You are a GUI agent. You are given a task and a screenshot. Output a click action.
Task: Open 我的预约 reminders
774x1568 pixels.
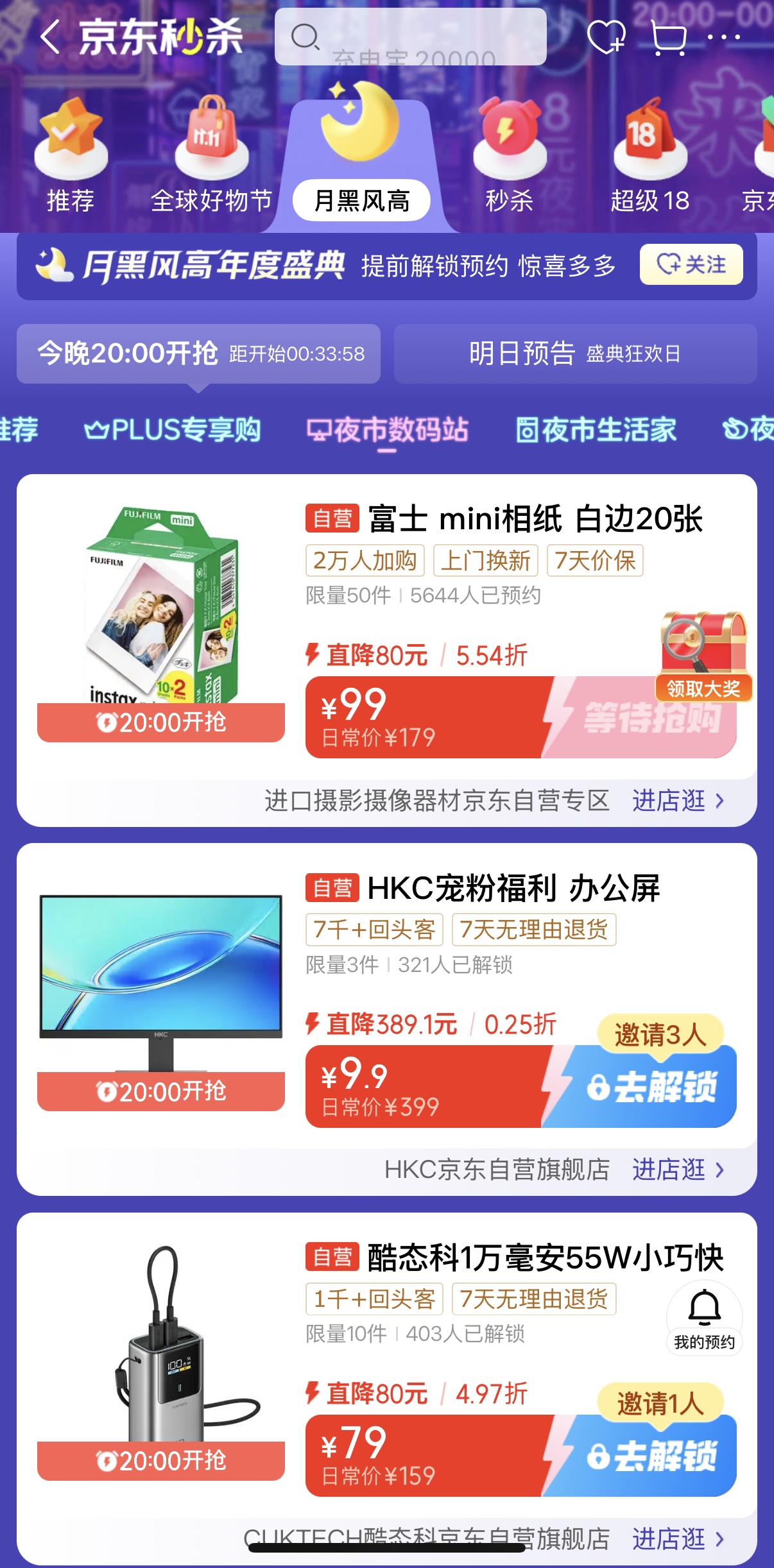tap(704, 1318)
